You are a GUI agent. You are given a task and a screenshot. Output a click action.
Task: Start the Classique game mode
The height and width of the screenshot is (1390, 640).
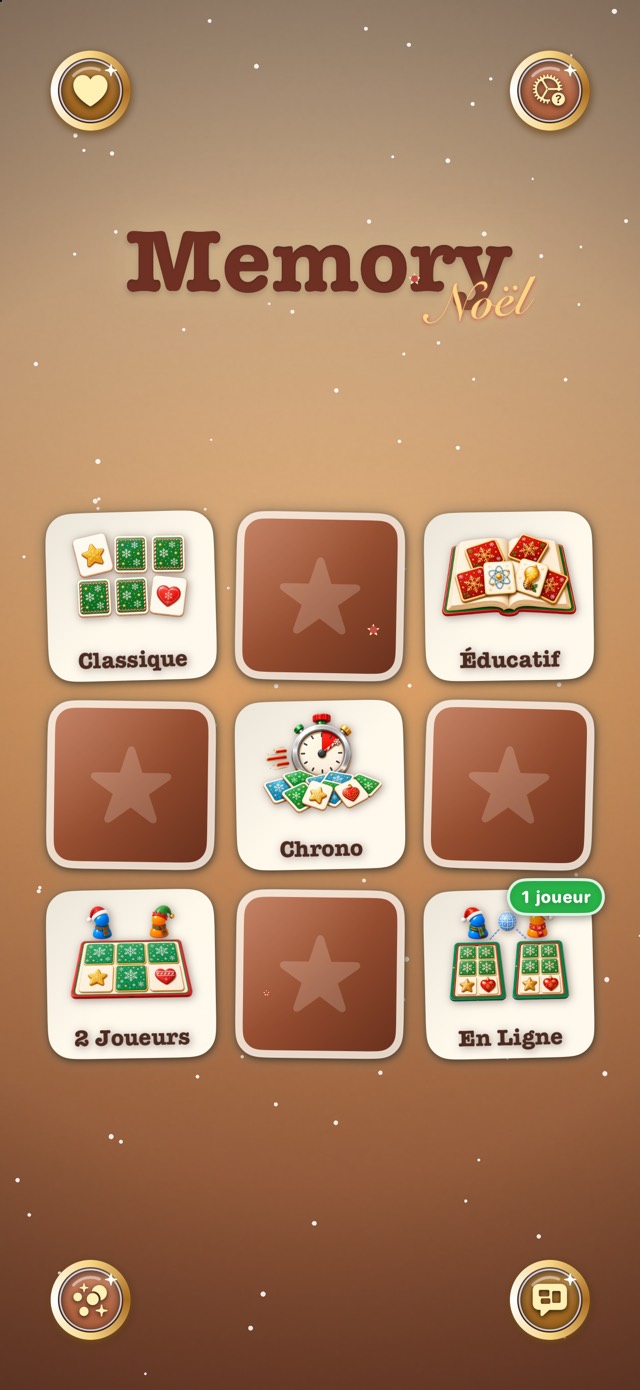click(131, 596)
